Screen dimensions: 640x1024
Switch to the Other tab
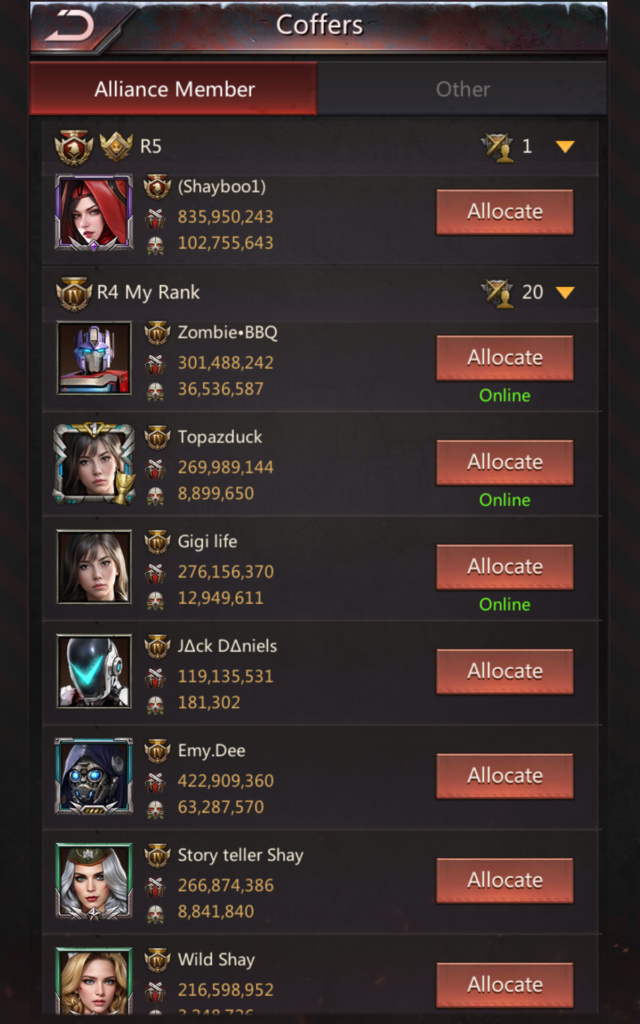(462, 89)
